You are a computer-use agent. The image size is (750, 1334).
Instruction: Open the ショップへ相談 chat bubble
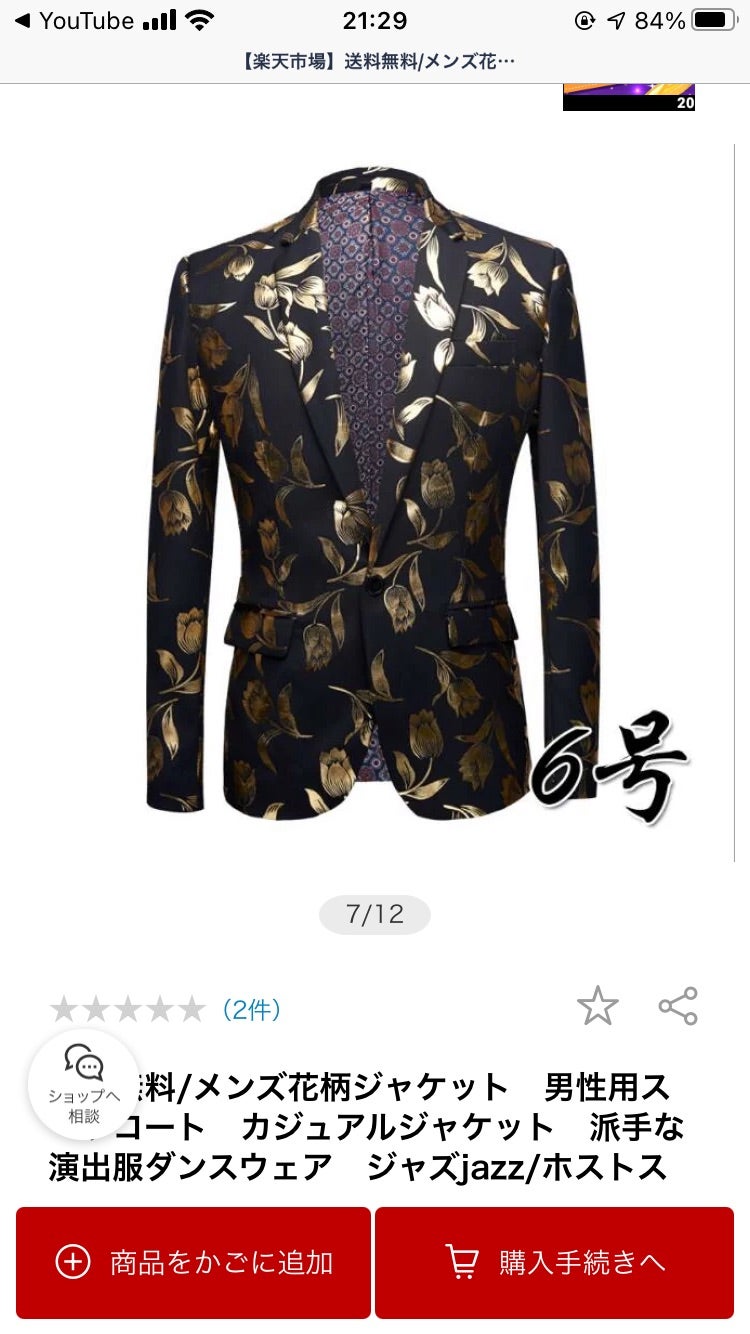[84, 1084]
